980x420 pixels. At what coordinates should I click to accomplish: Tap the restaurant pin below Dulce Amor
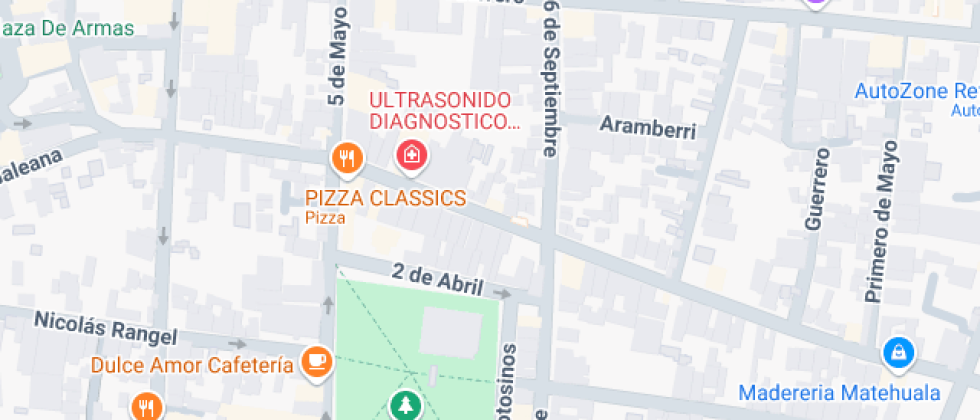147,407
